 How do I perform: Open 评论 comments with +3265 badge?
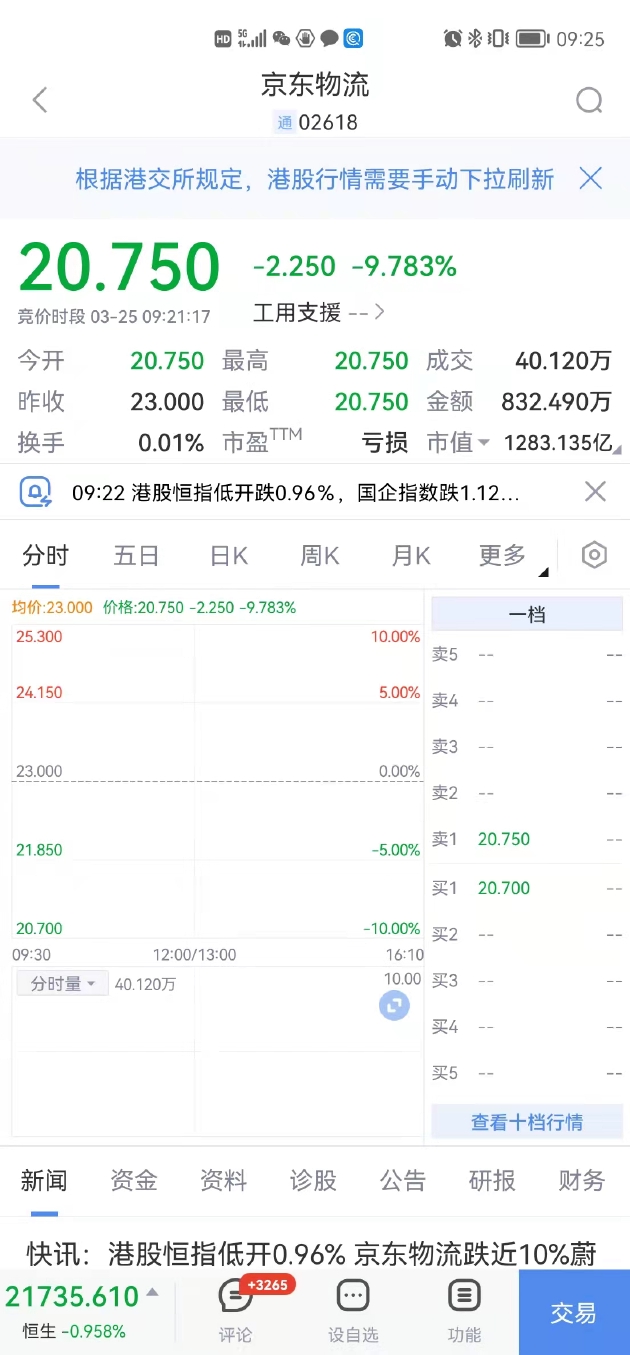coord(236,1312)
